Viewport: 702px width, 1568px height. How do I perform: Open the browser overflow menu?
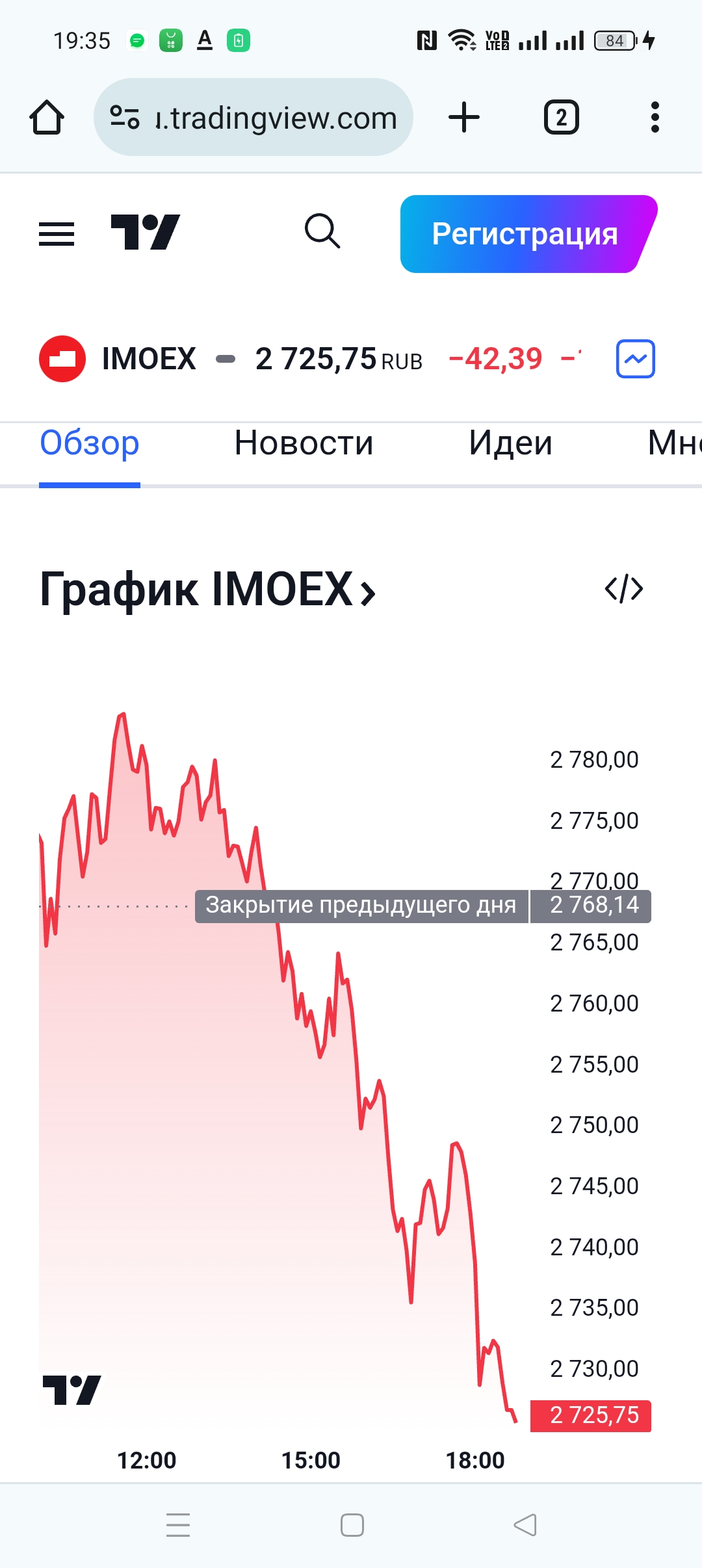pyautogui.click(x=655, y=118)
